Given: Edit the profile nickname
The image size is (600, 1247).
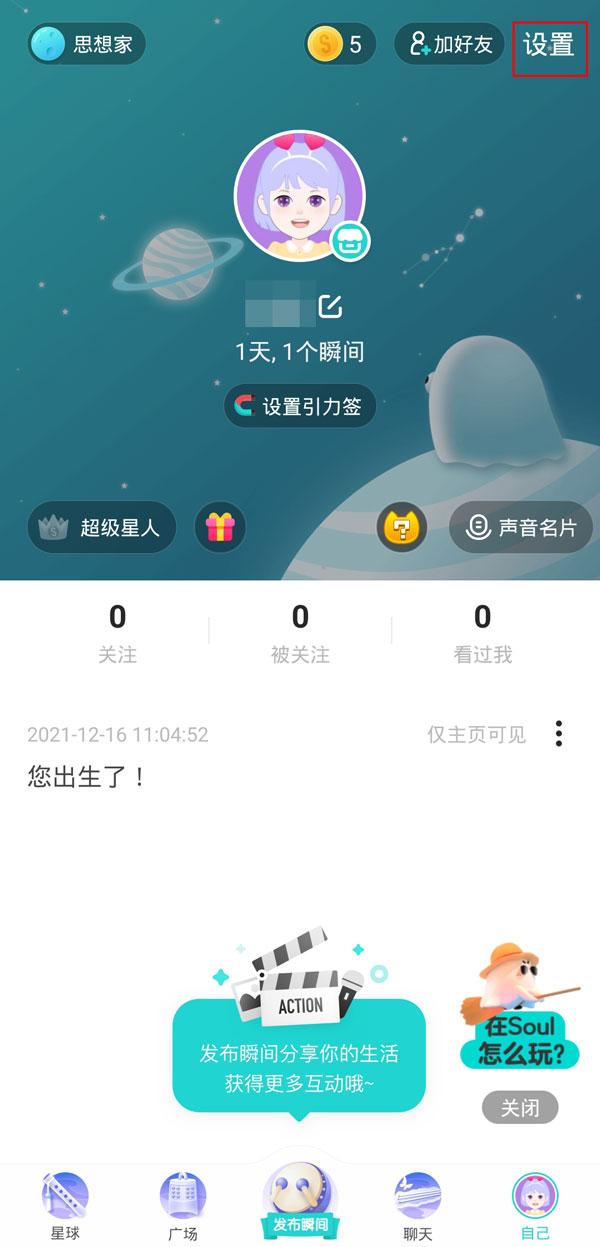Looking at the screenshot, I should [330, 307].
